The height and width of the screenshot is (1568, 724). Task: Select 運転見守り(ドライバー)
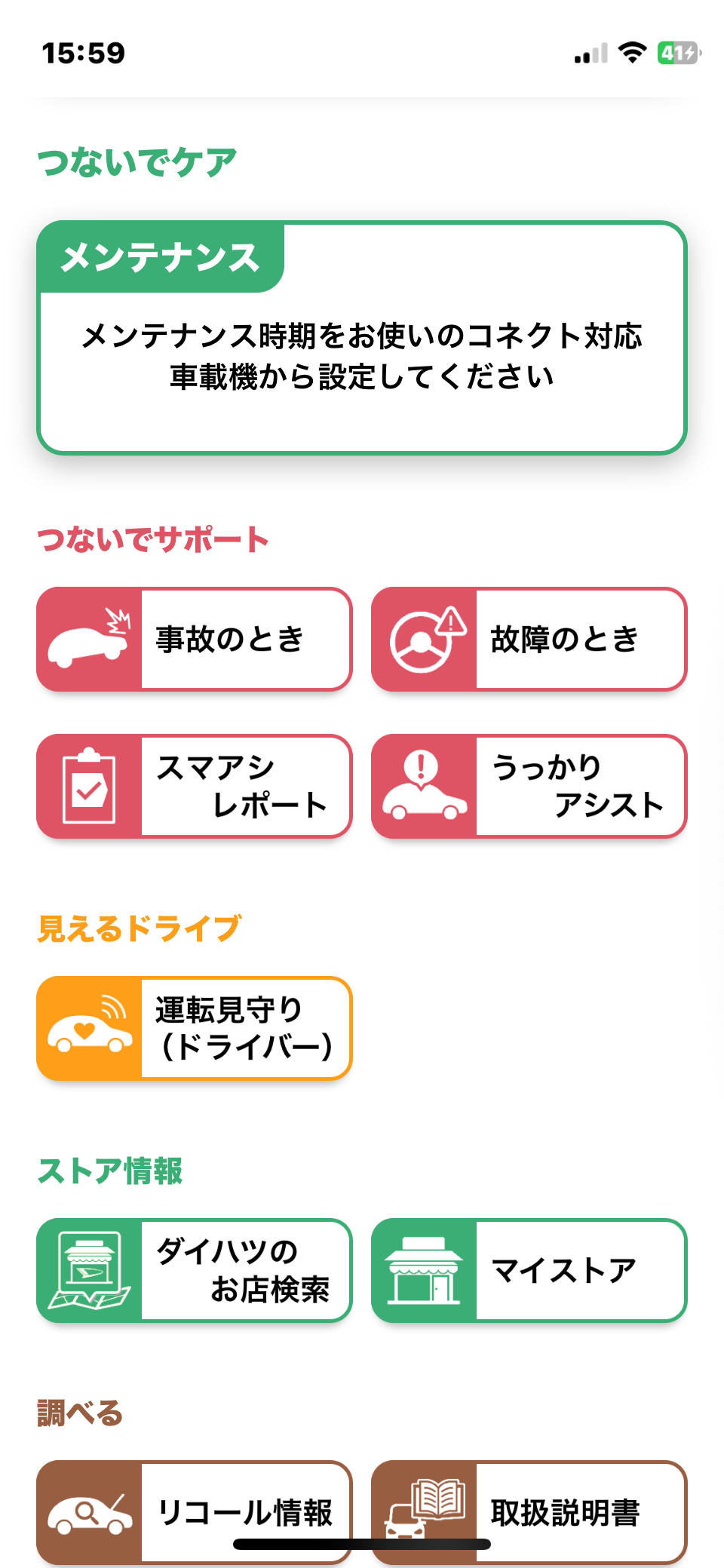point(195,1029)
